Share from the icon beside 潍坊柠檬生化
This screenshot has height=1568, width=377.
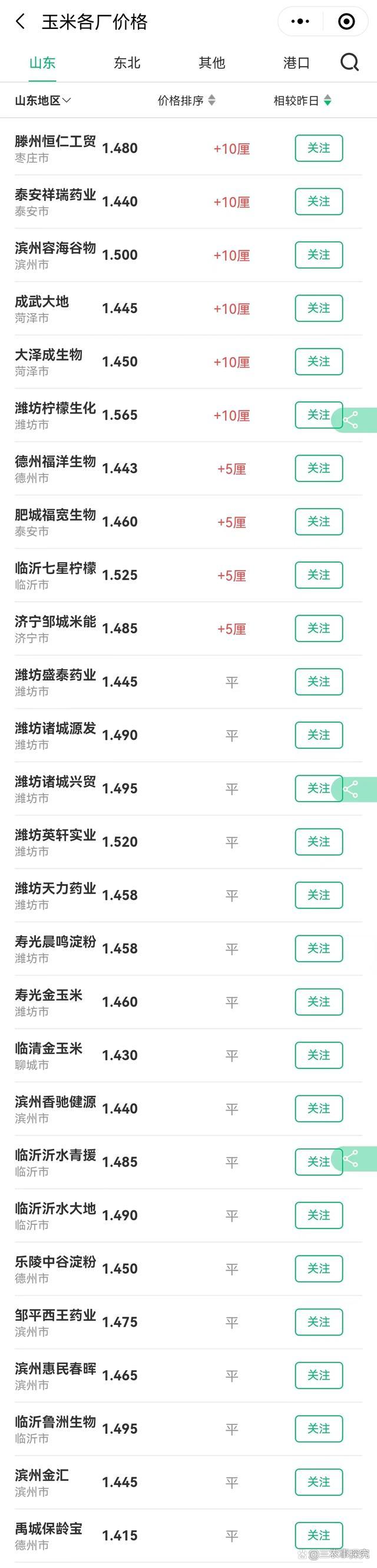pos(352,420)
